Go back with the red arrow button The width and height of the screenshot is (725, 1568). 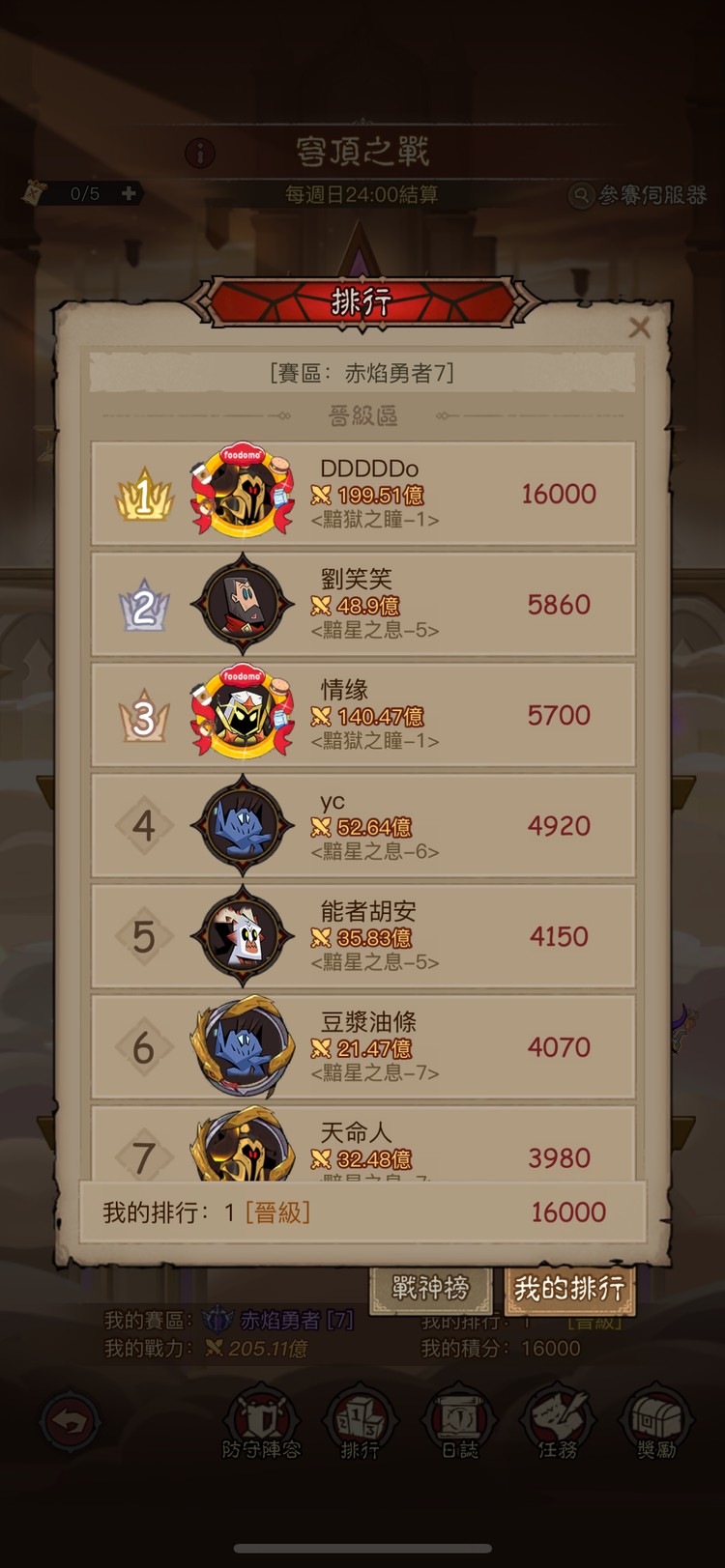pyautogui.click(x=70, y=1421)
